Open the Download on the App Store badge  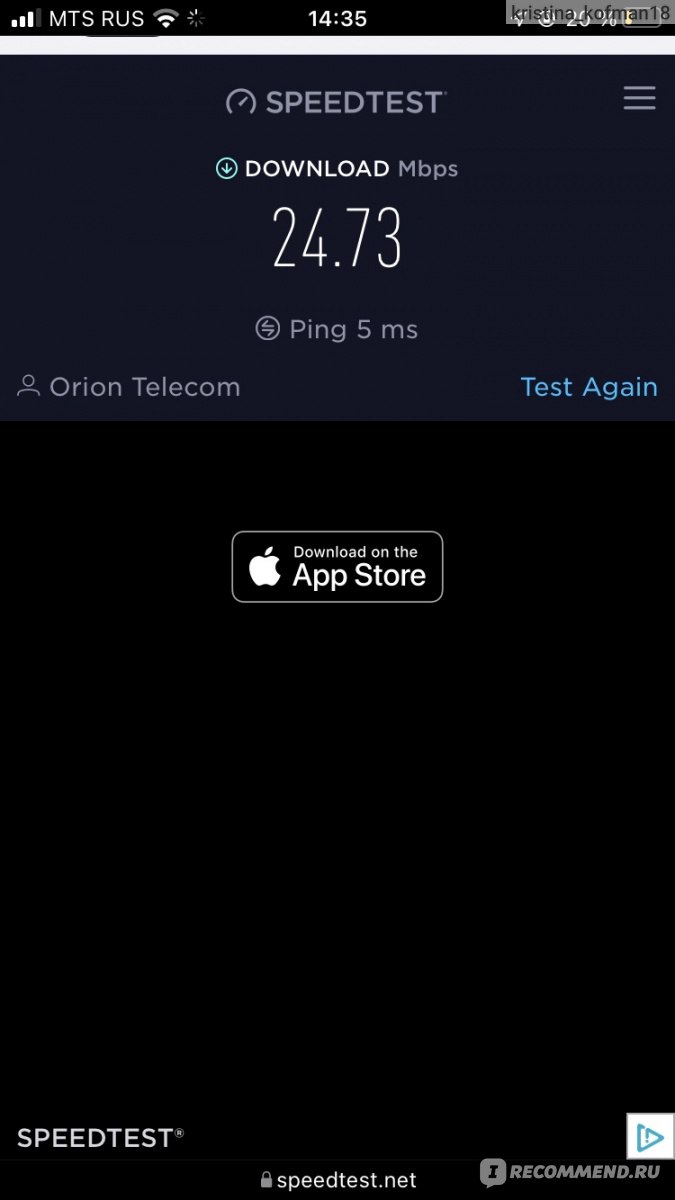337,567
